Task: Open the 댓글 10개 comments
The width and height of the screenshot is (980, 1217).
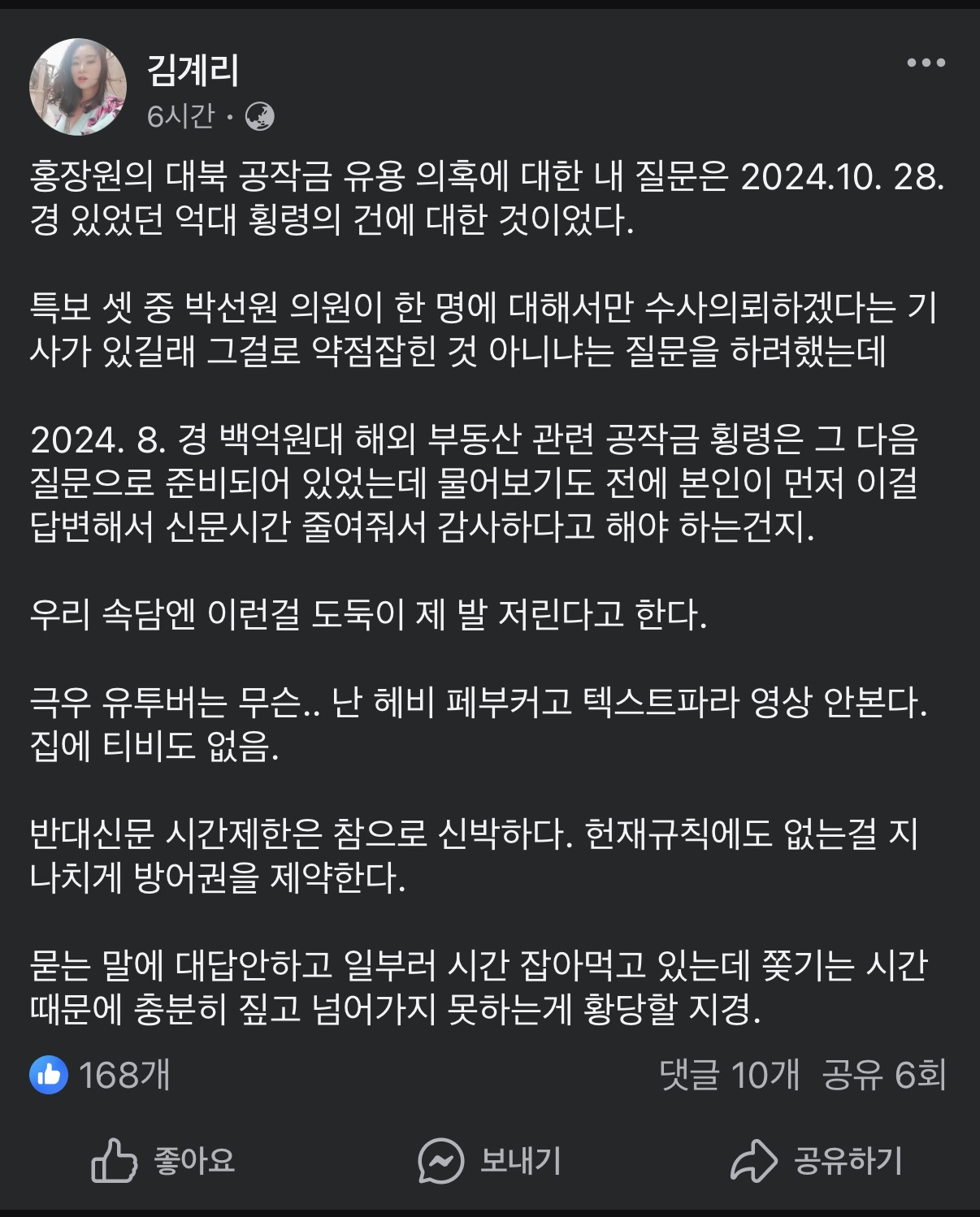Action: 729,1075
